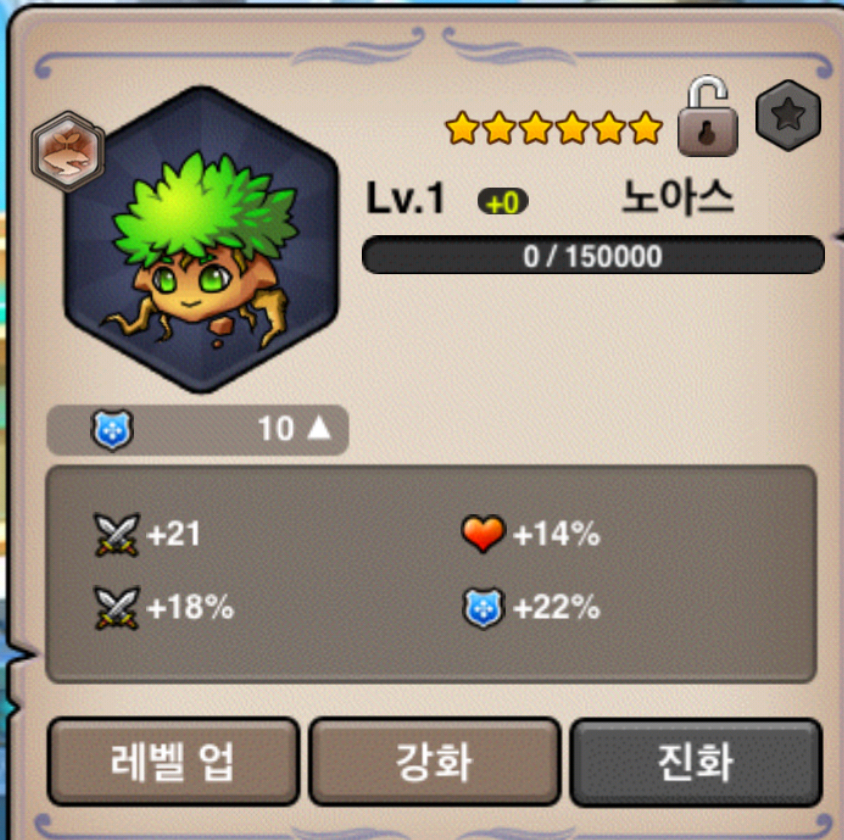This screenshot has width=844, height=840.
Task: Tap the hexagon star favorite icon
Action: click(788, 115)
